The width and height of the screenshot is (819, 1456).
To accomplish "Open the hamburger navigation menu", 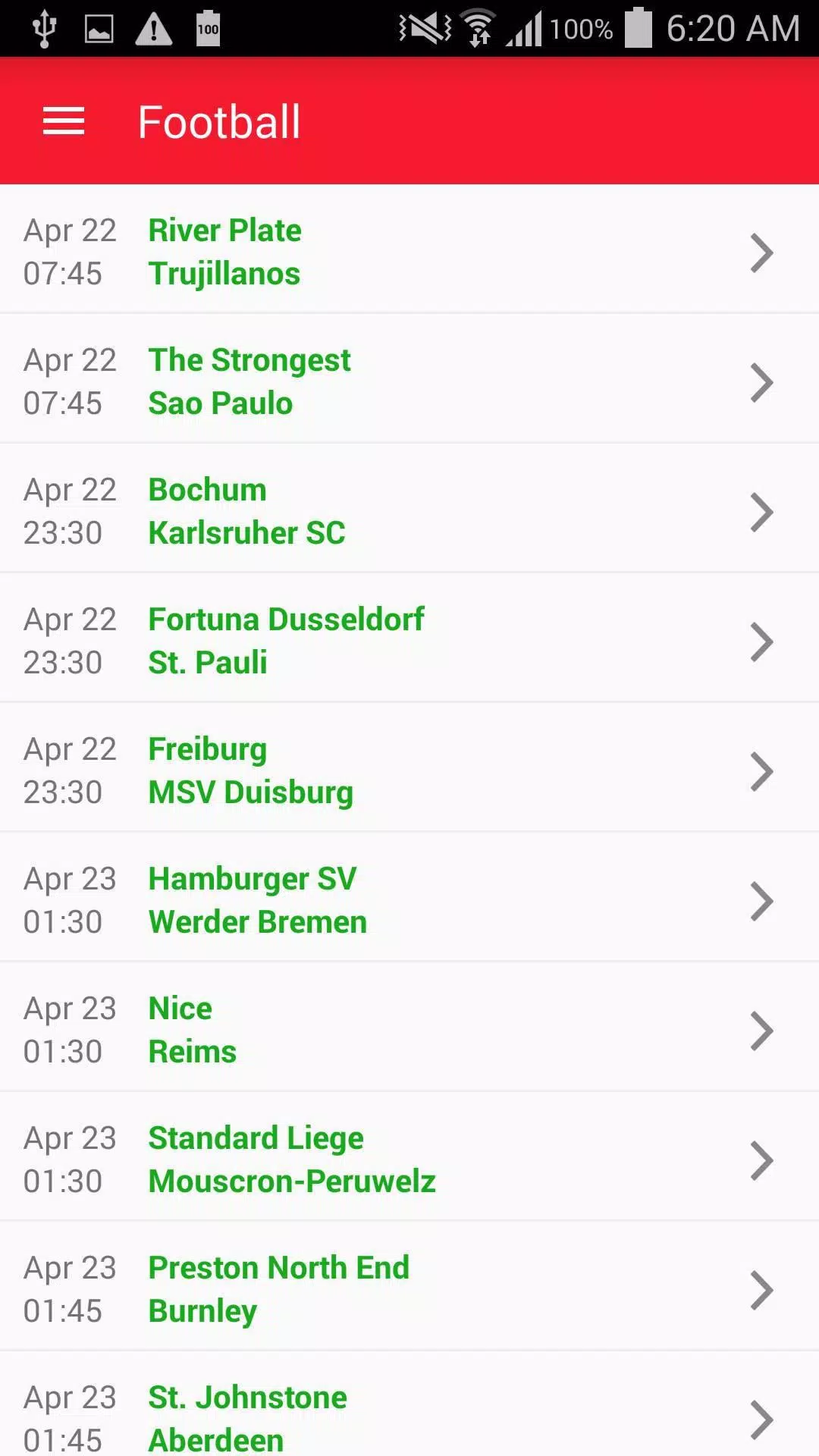I will [64, 121].
